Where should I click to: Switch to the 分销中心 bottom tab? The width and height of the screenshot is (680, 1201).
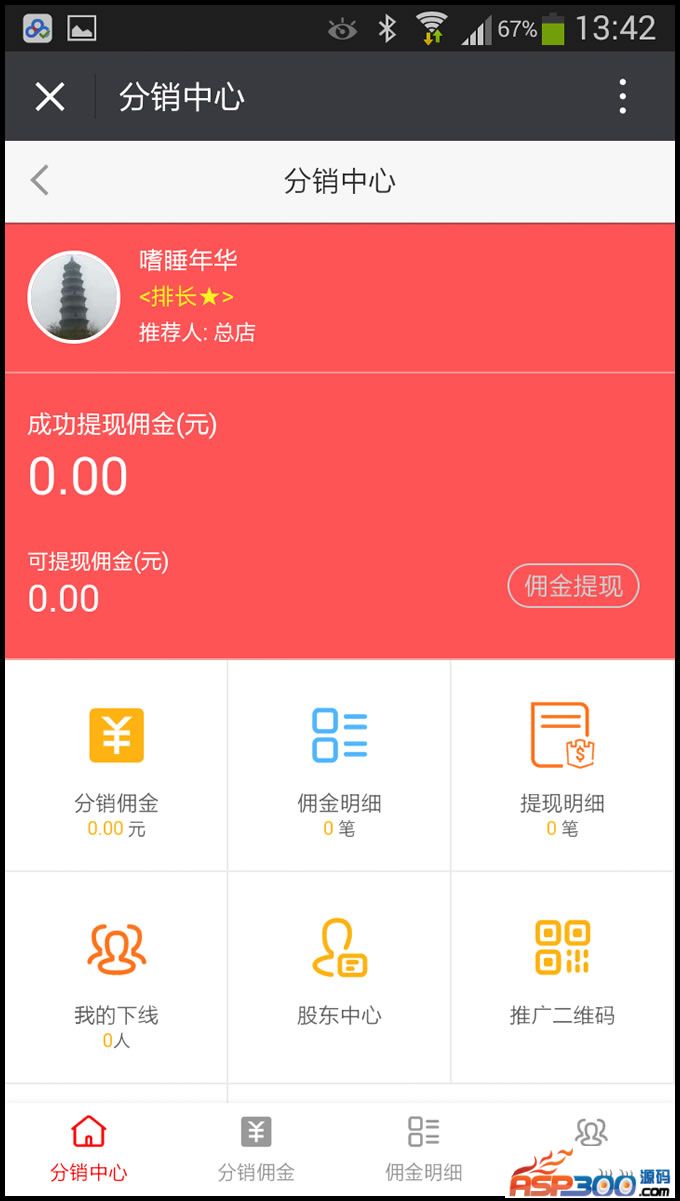coord(89,1148)
